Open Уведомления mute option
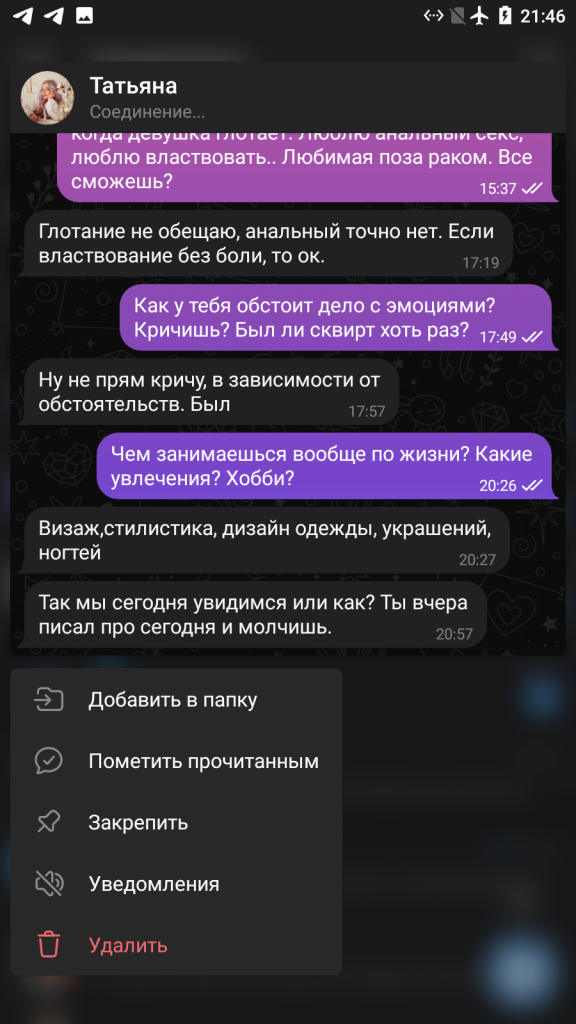 click(x=176, y=884)
